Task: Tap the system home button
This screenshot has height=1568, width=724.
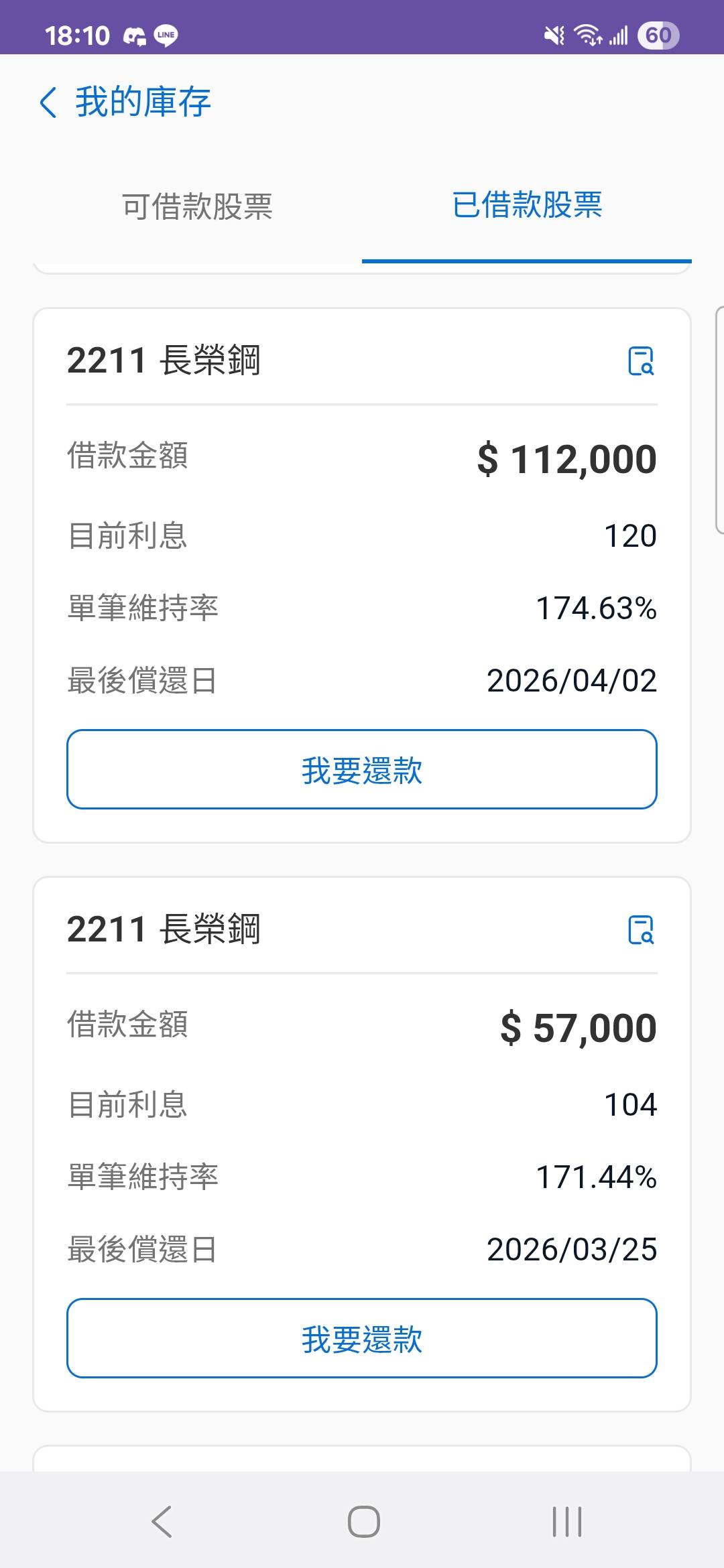Action: (363, 1521)
